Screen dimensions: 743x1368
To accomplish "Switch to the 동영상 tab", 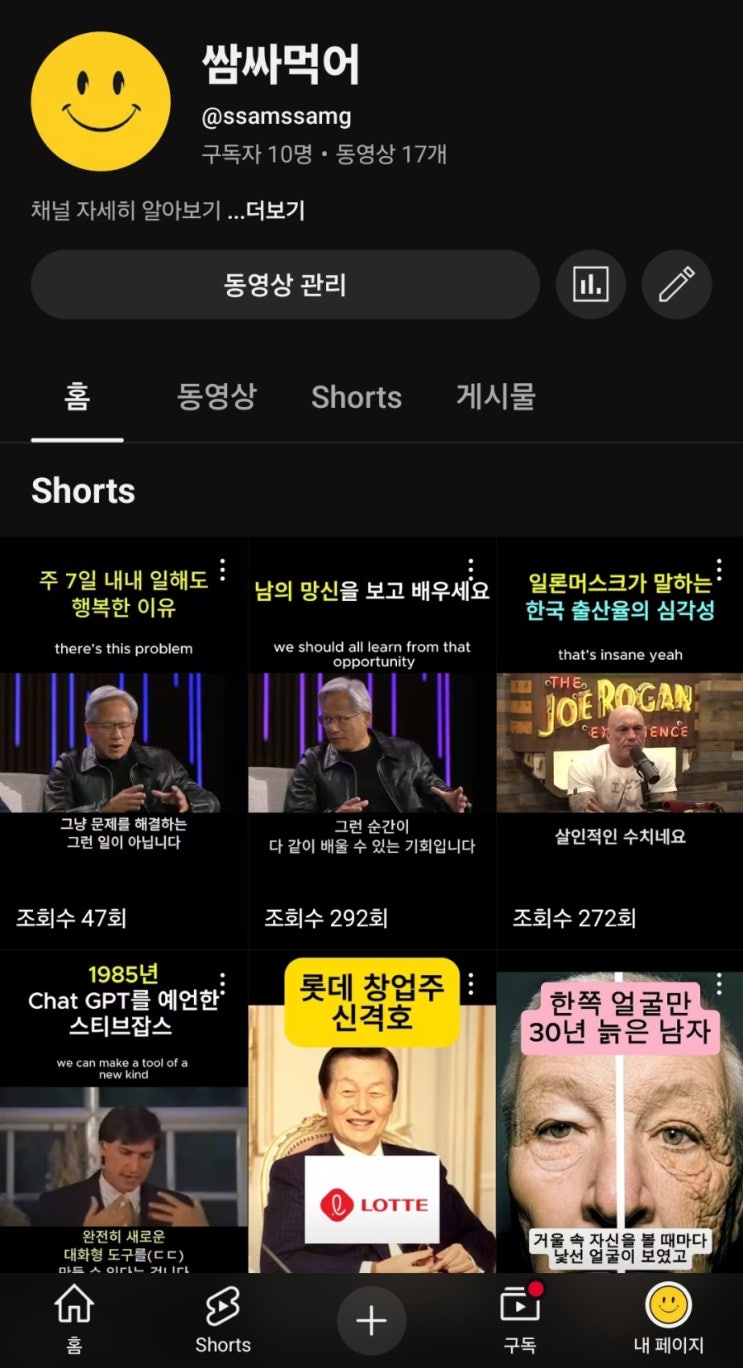I will (217, 397).
